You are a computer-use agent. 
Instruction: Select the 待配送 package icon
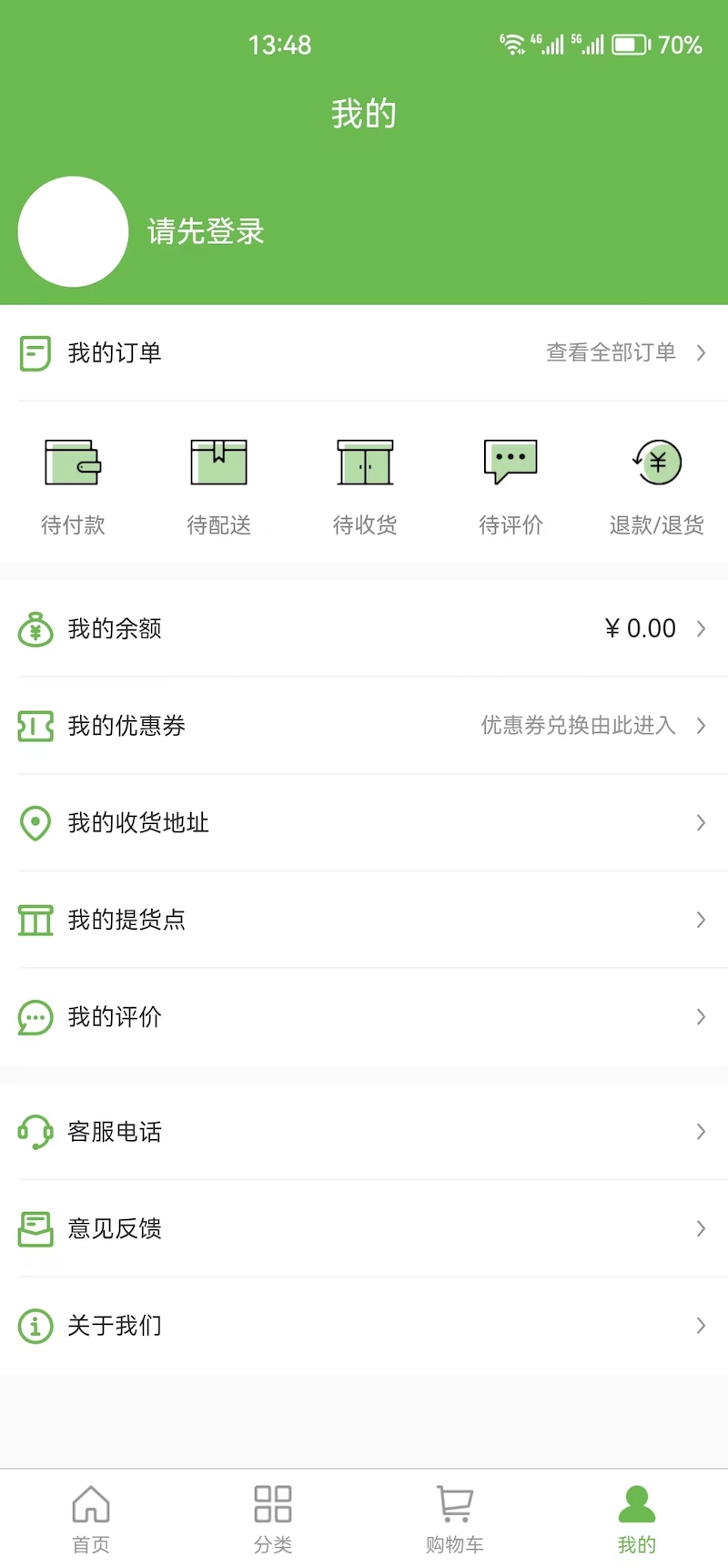point(218,463)
